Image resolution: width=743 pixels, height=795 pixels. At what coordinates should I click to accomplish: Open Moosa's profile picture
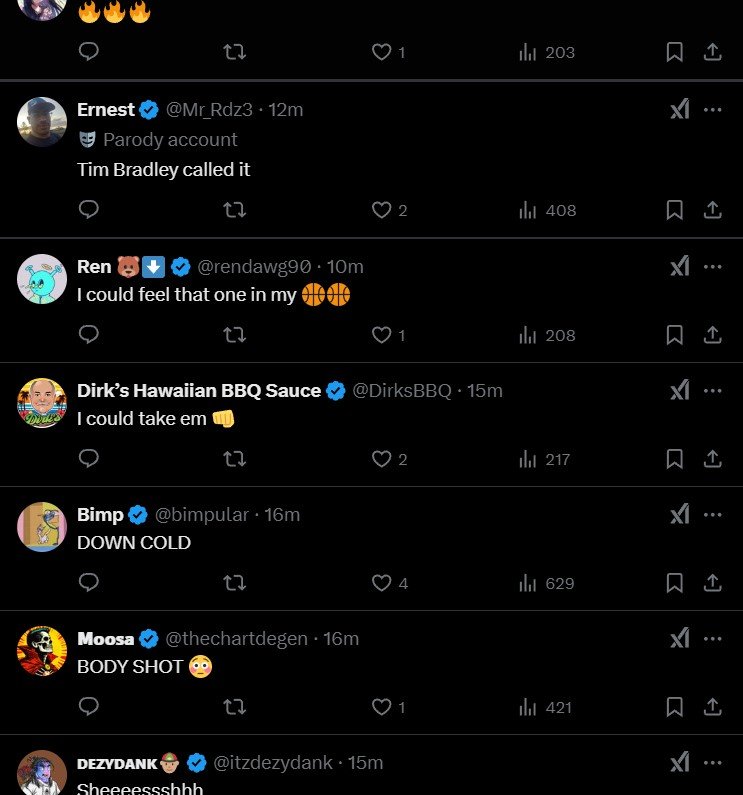point(42,651)
